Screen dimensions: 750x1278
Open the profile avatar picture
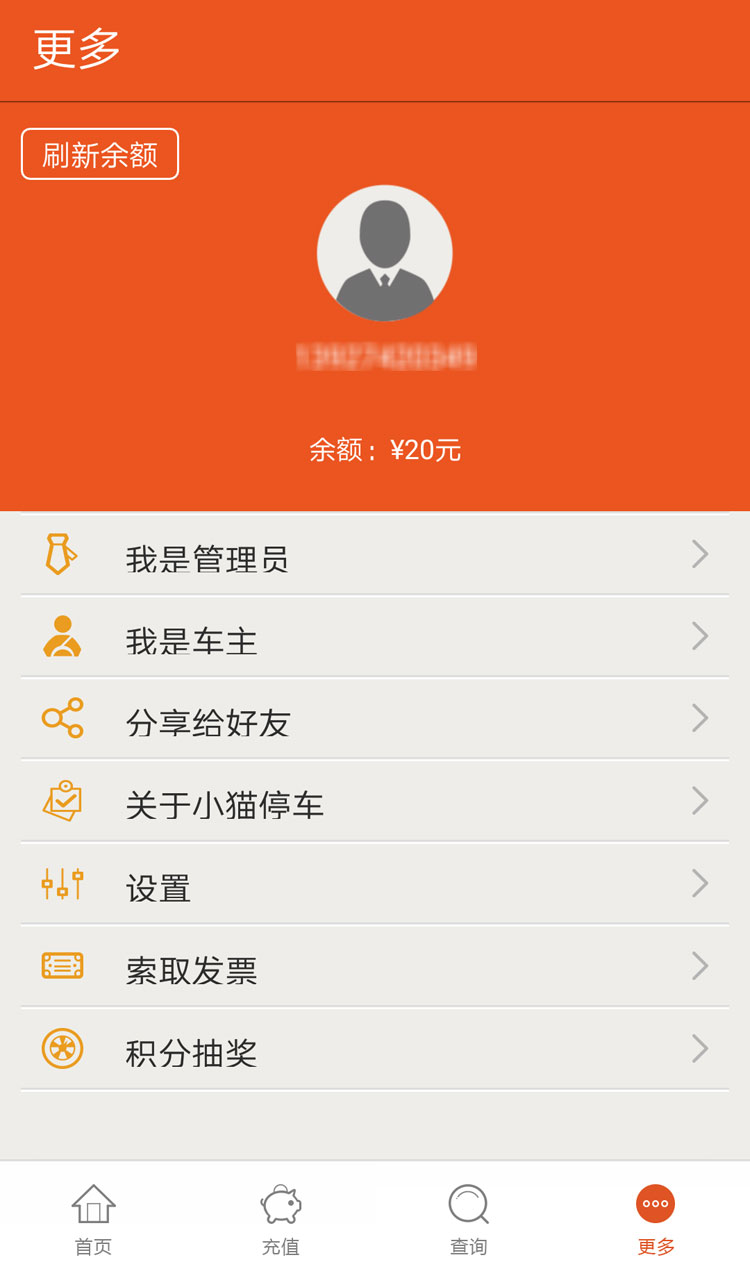385,253
